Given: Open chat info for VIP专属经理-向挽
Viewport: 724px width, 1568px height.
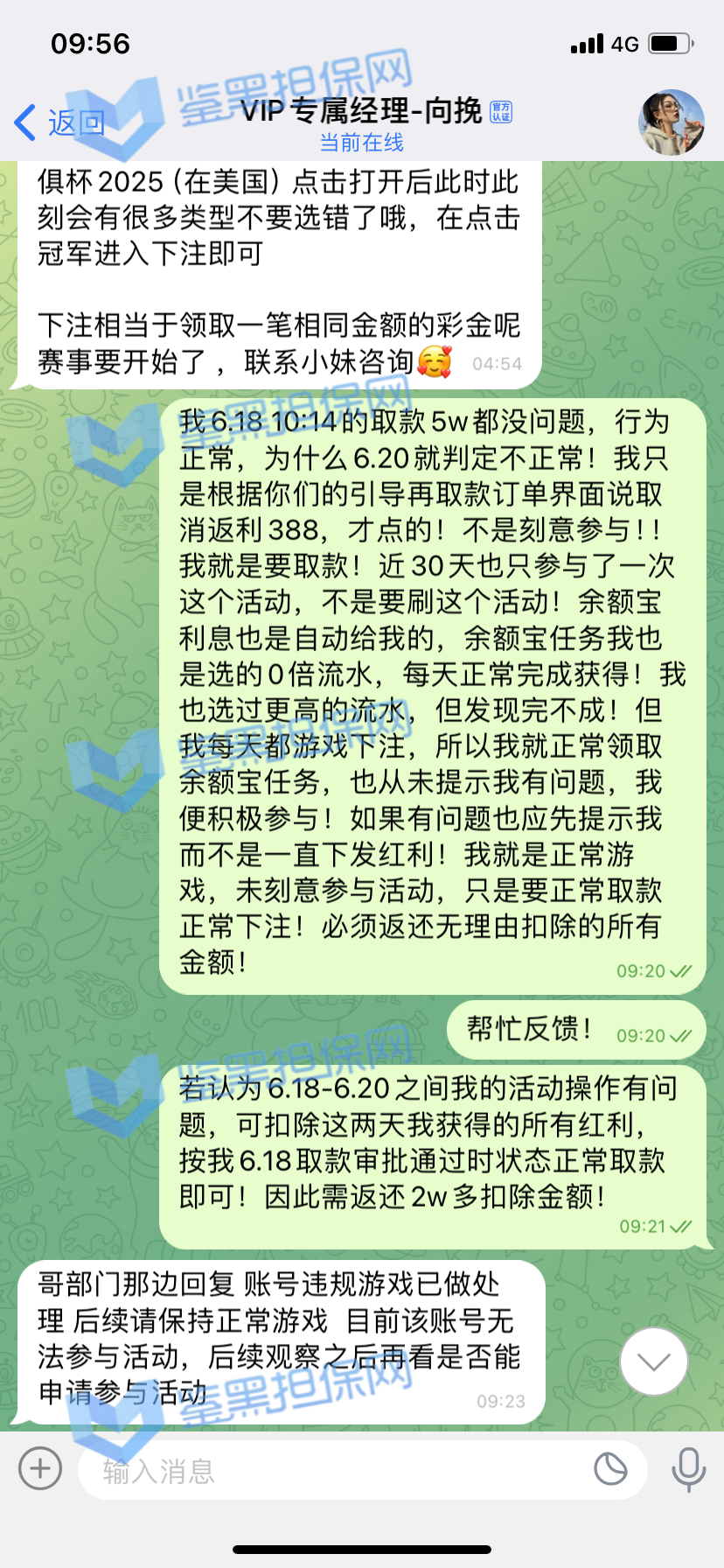Looking at the screenshot, I should click(x=362, y=122).
